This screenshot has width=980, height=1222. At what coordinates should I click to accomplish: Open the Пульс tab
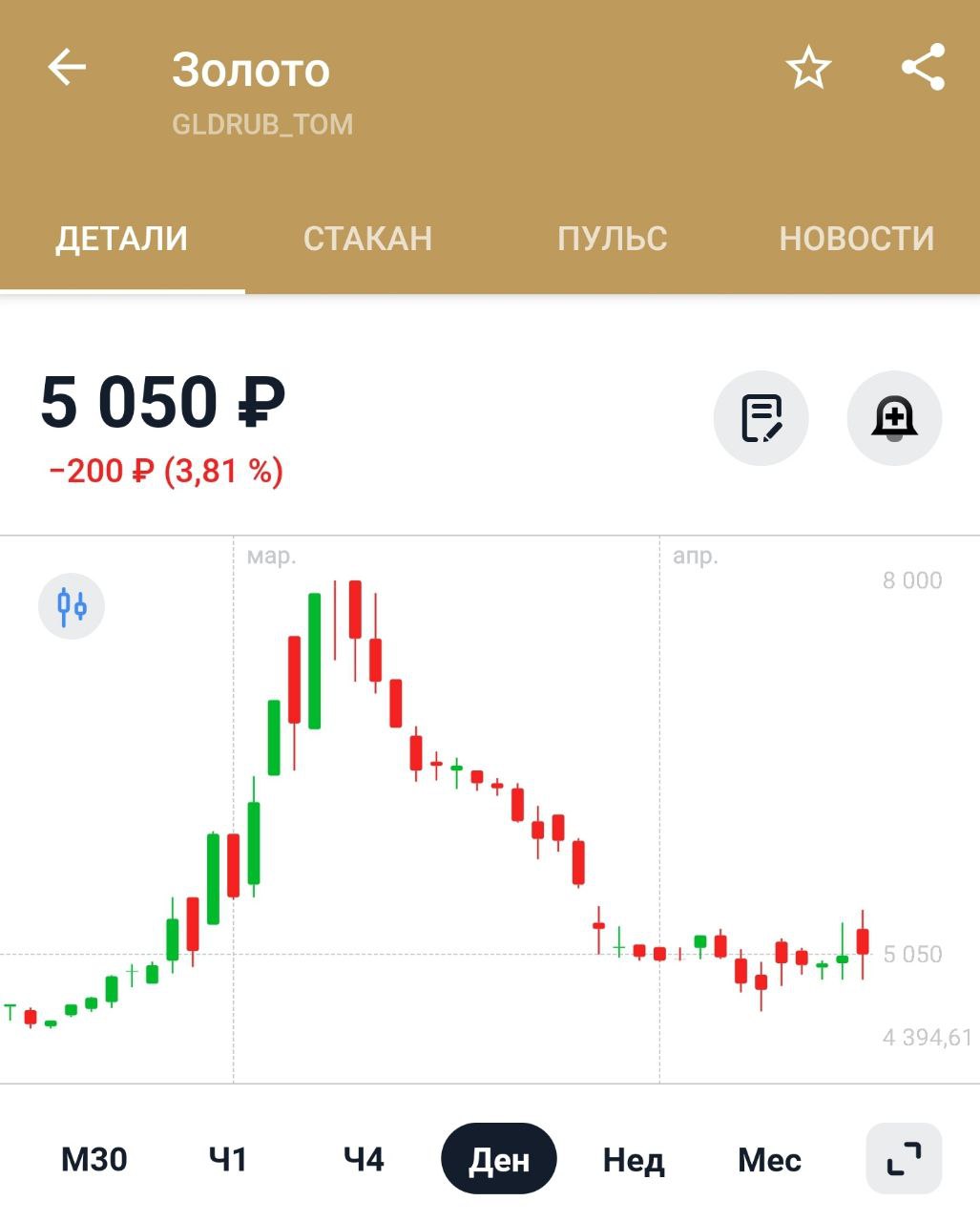[612, 238]
